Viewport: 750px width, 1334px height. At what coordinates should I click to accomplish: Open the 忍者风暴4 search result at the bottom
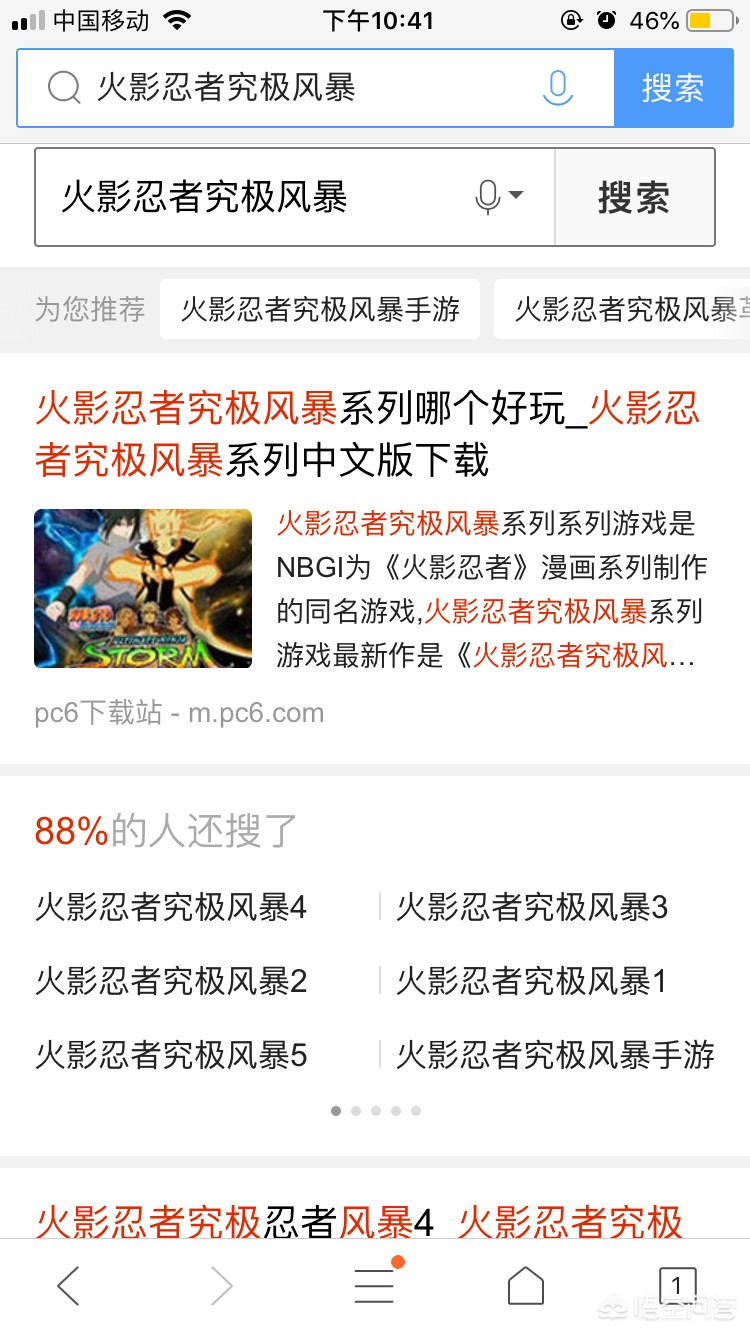pos(235,1222)
